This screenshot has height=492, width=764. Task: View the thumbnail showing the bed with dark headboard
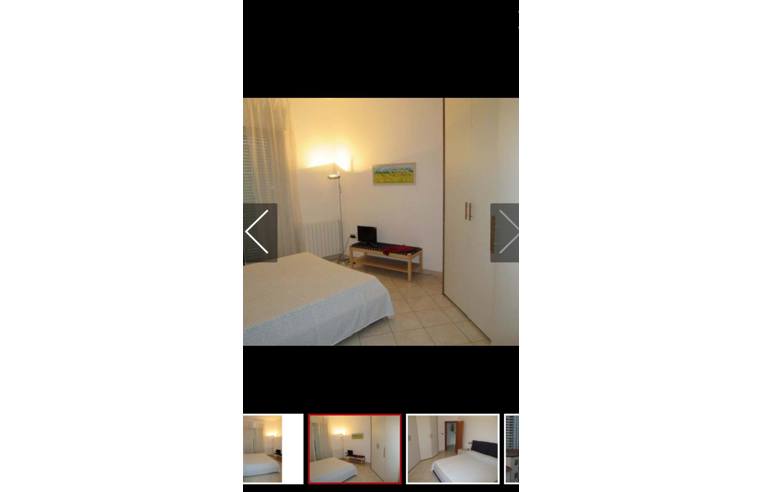452,449
